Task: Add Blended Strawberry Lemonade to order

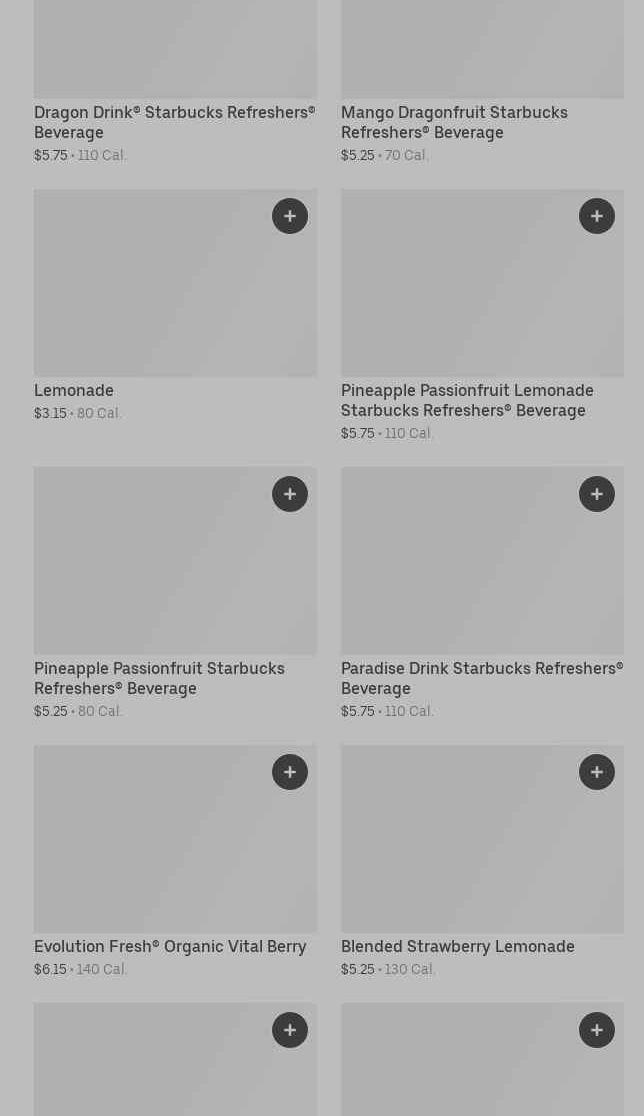Action: (597, 772)
